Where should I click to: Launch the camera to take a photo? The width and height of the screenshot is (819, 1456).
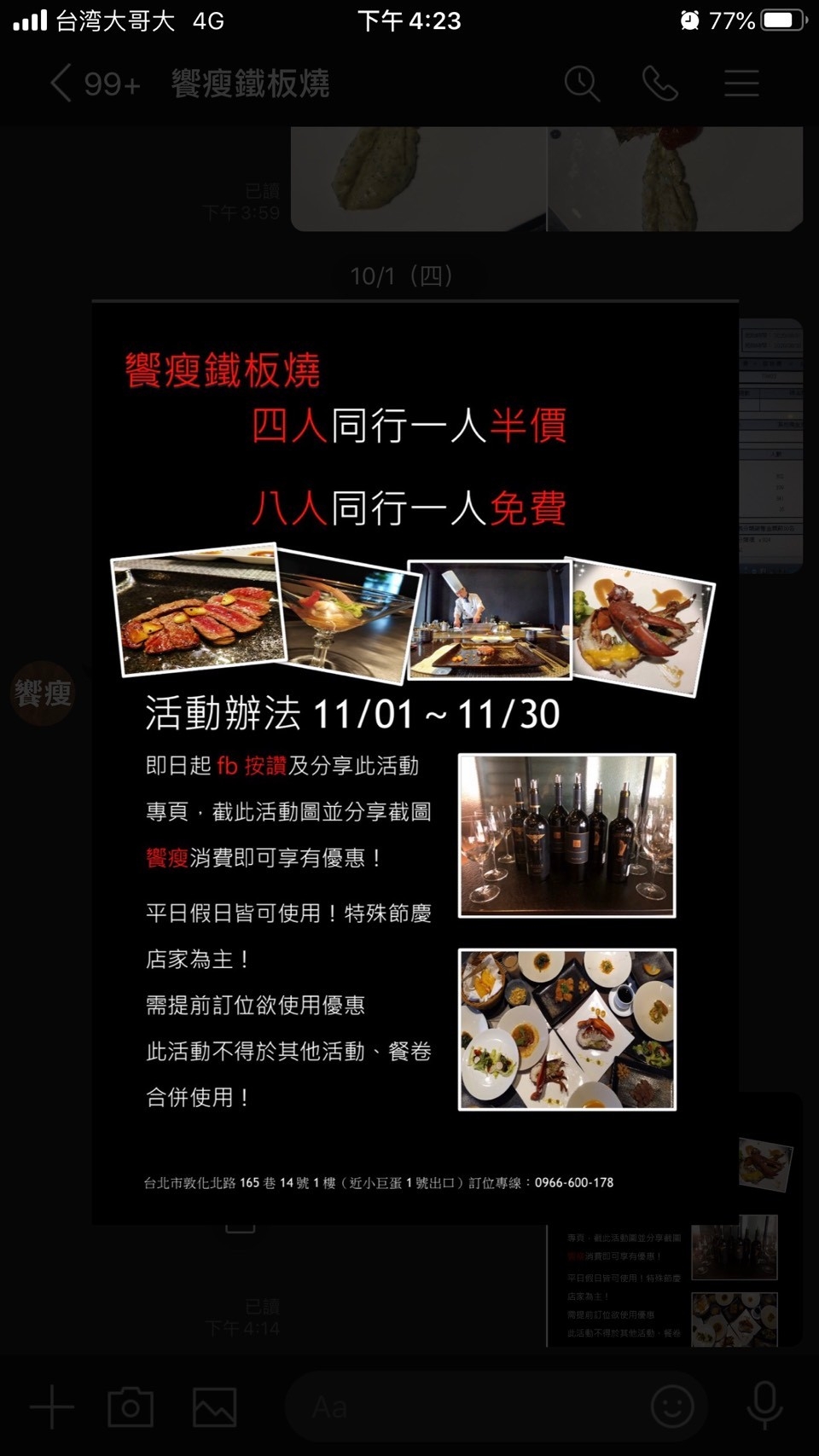point(131,1407)
